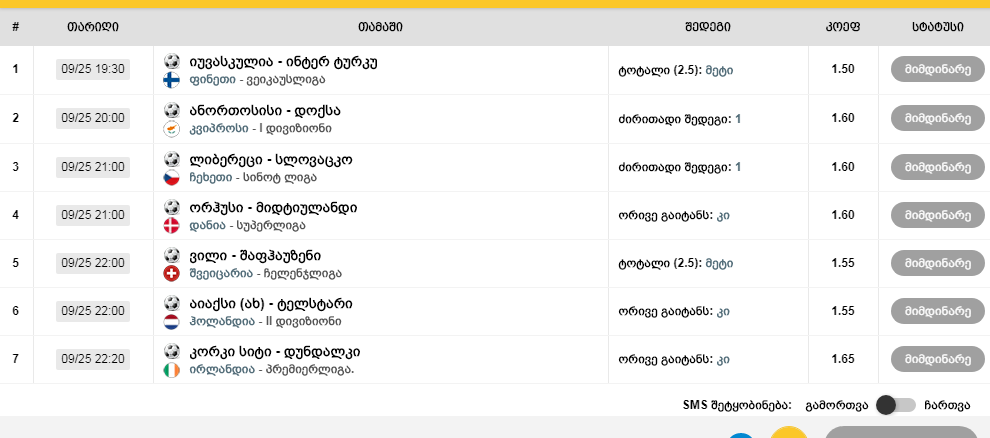The height and width of the screenshot is (438, 990).
Task: Tap მიმდინარე status for აიაქსი (ახ) - ტელსტარი
Action: [937, 311]
